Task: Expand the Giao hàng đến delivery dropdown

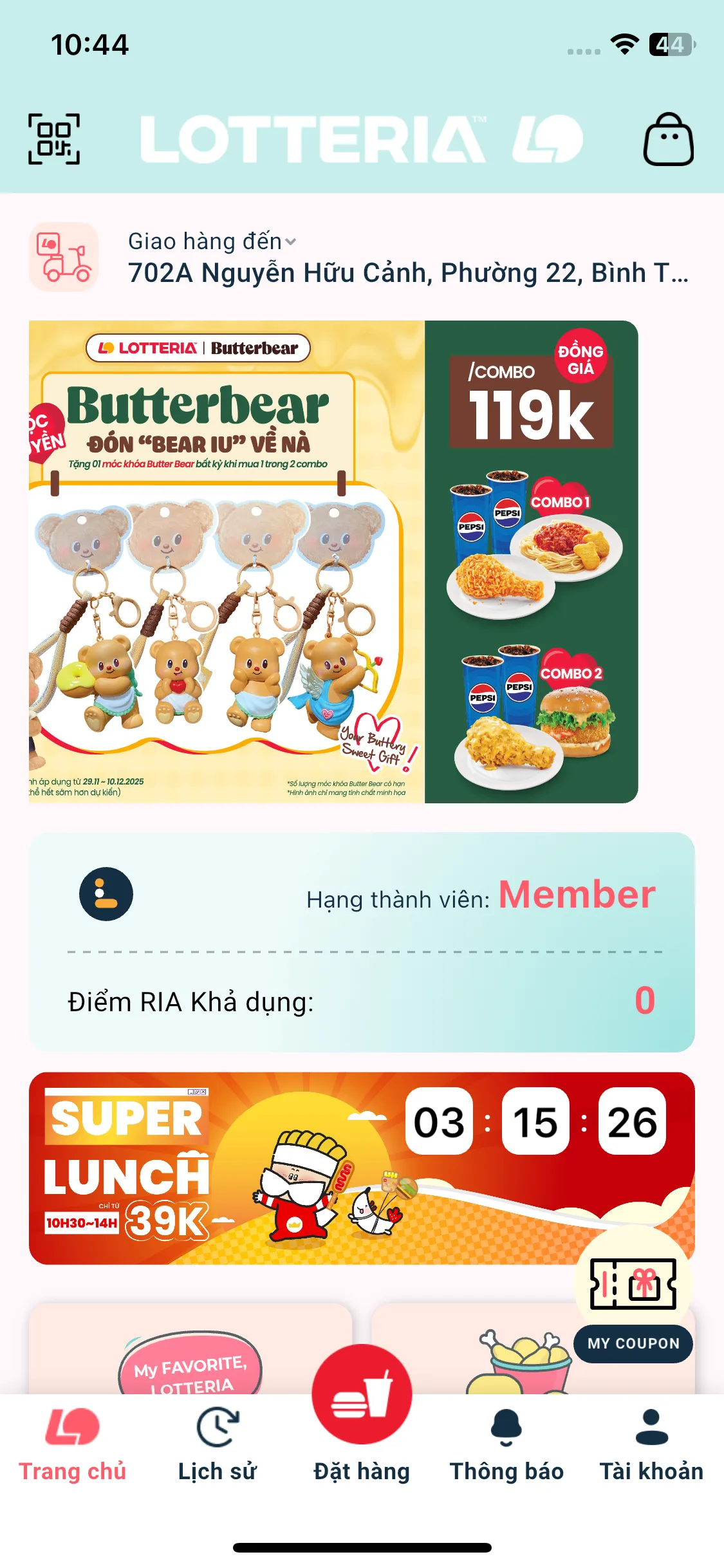Action: pyautogui.click(x=212, y=242)
